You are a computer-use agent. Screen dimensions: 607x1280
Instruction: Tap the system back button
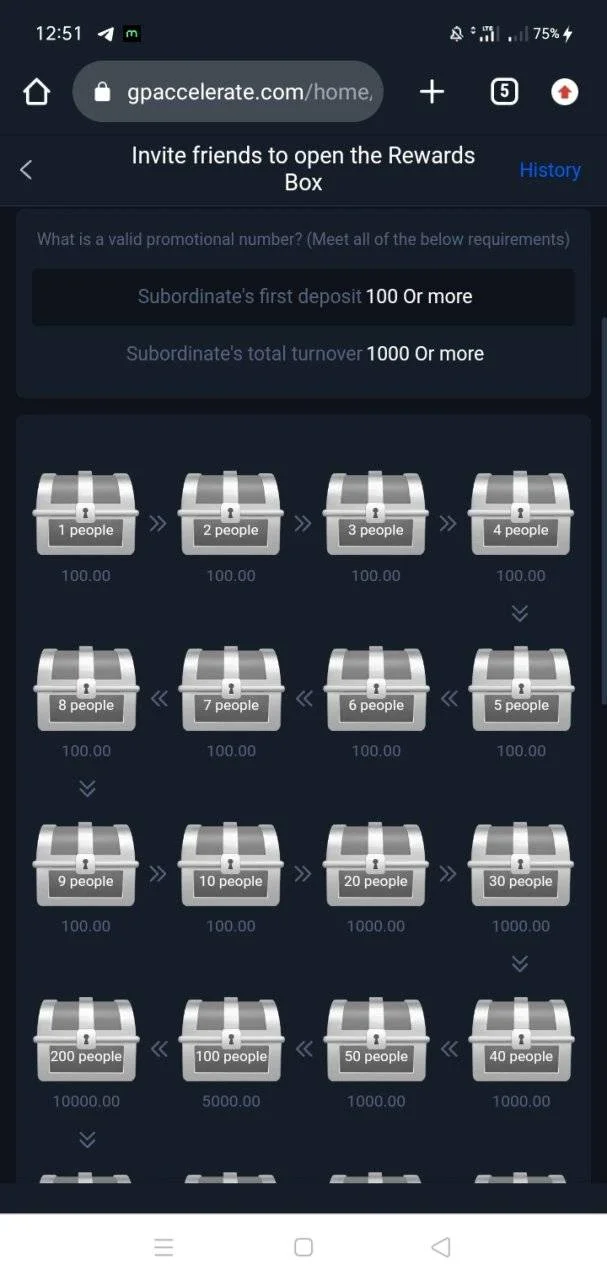click(x=440, y=1247)
